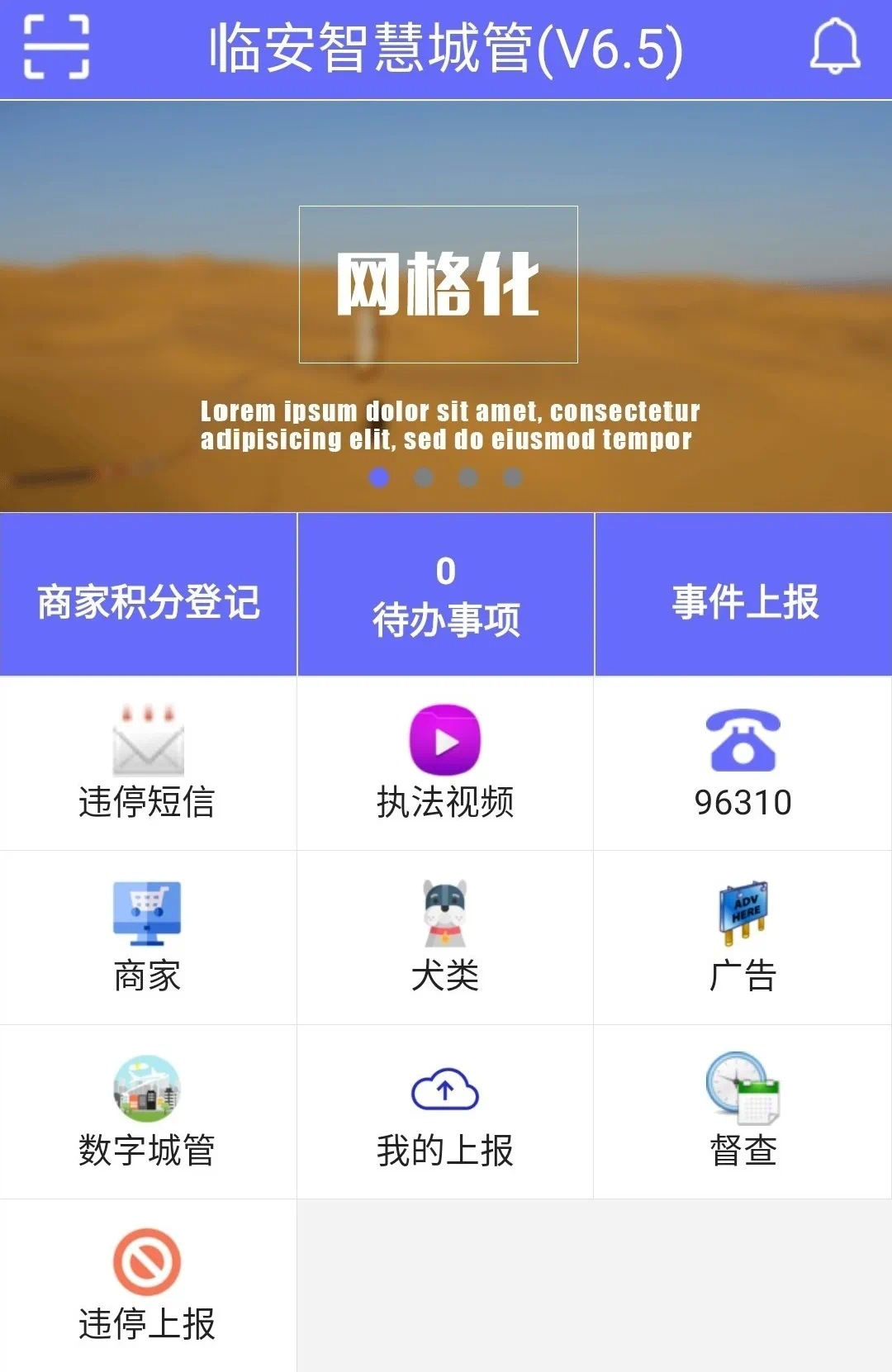Open 督查
892x1372 pixels.
click(x=743, y=1113)
